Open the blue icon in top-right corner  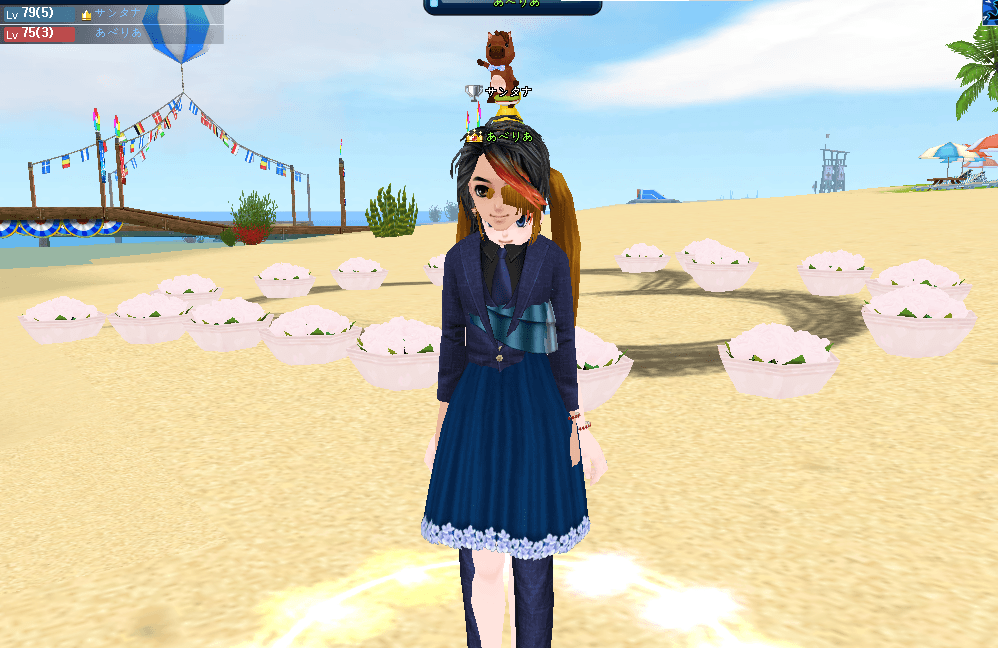pyautogui.click(x=990, y=8)
